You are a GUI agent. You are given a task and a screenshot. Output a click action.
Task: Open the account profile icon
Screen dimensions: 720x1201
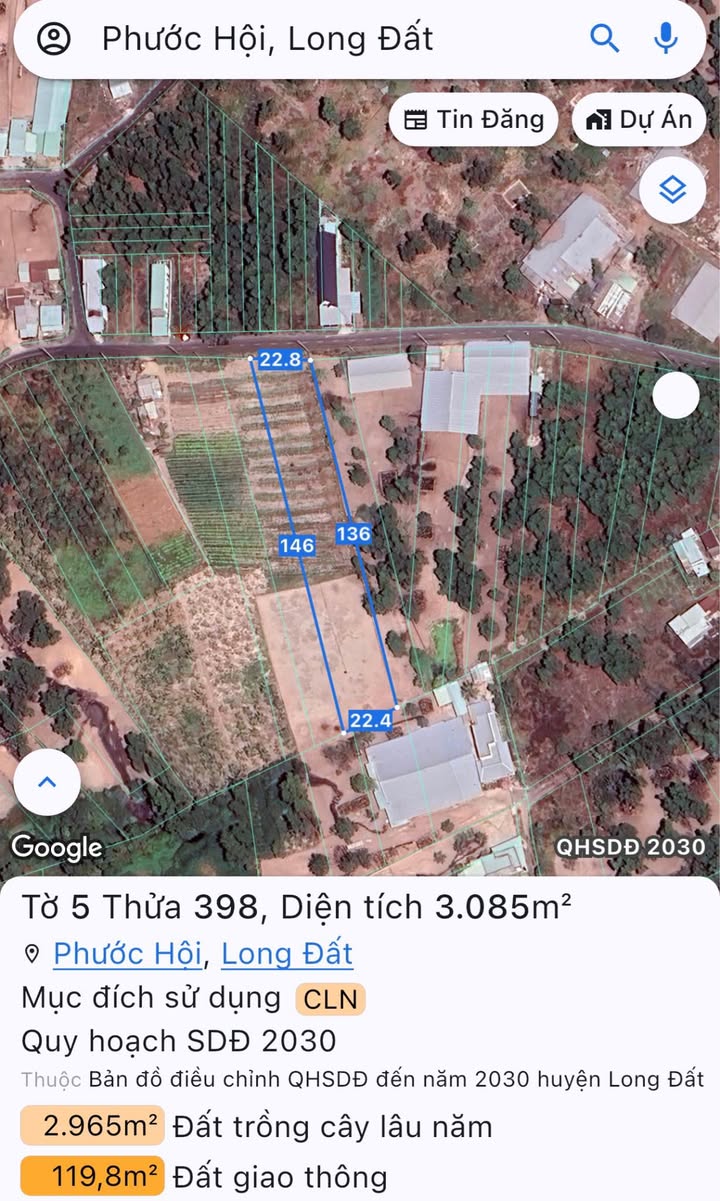coord(53,39)
